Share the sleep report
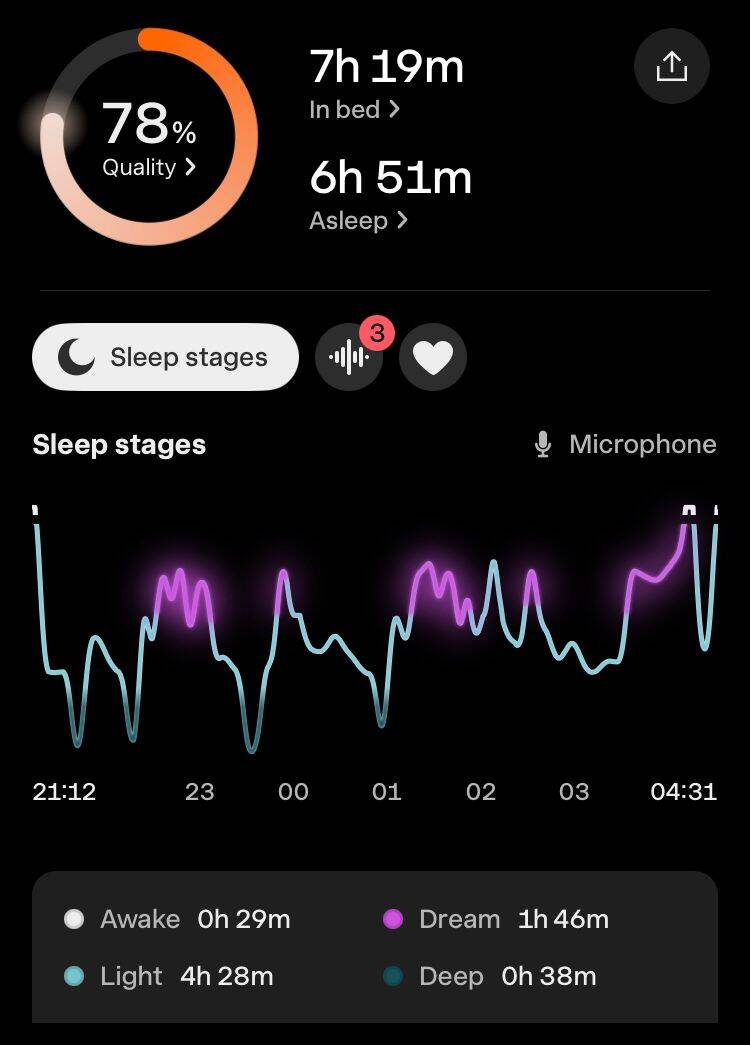Viewport: 750px width, 1045px height. [x=671, y=66]
